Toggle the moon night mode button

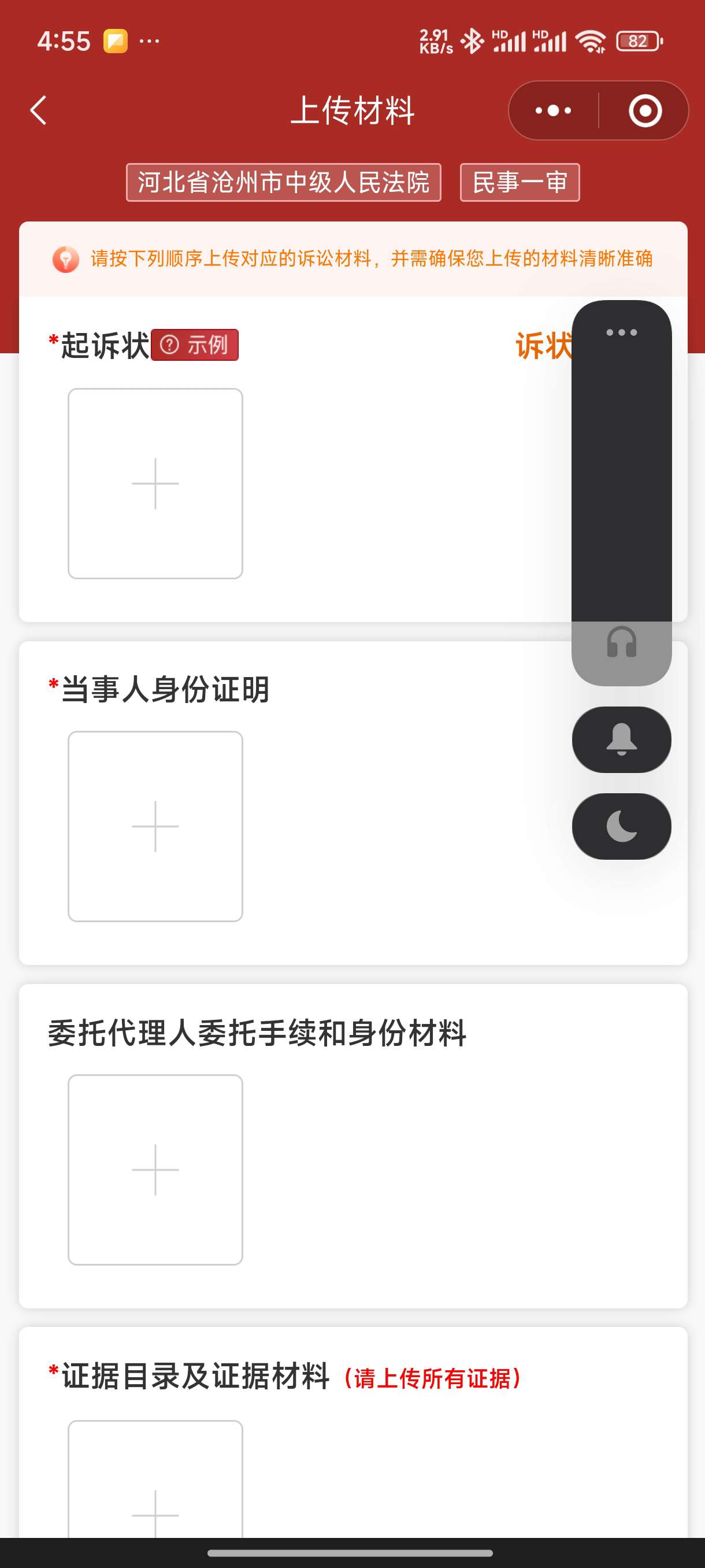pos(622,827)
